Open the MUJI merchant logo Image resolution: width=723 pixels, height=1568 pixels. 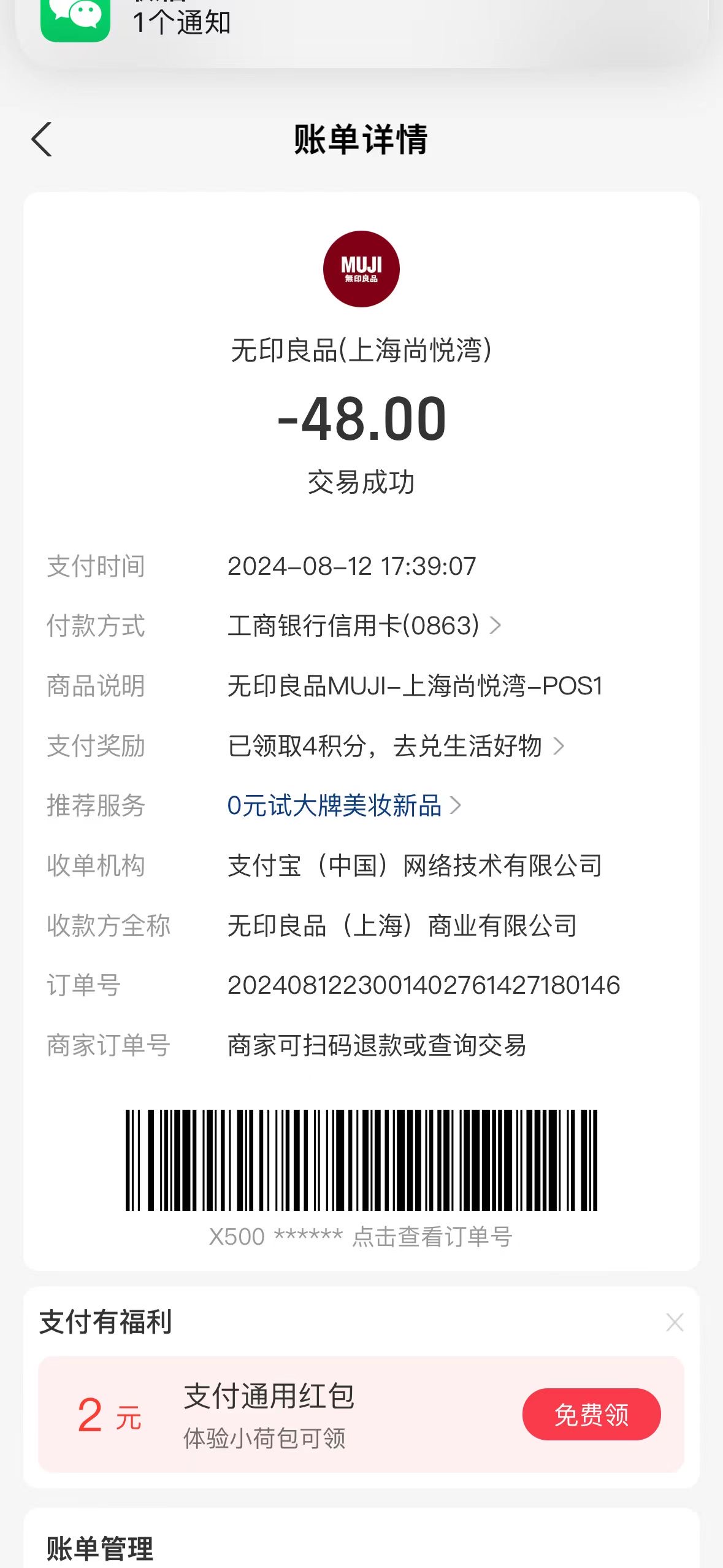pyautogui.click(x=361, y=269)
